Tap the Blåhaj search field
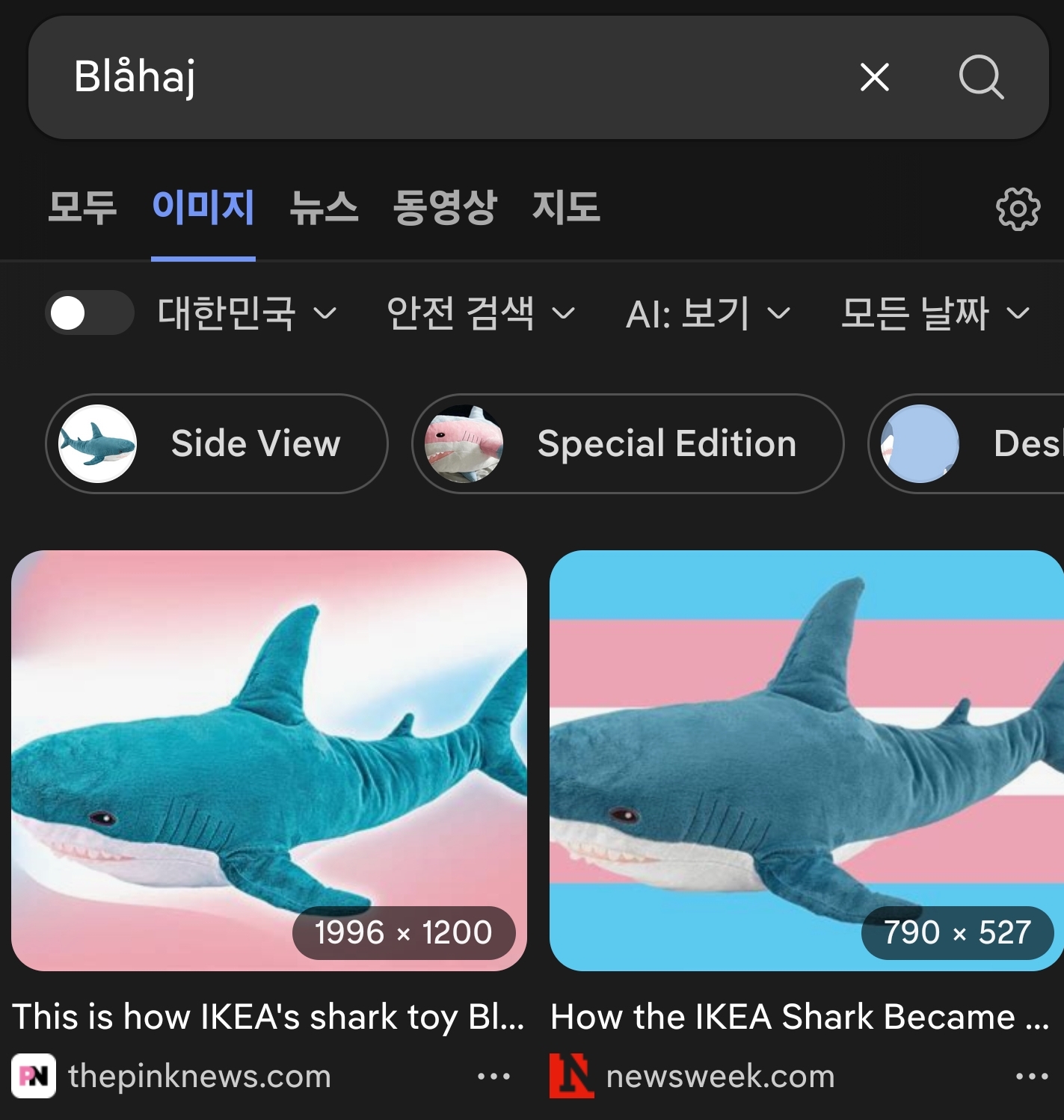This screenshot has width=1064, height=1120. (x=449, y=77)
